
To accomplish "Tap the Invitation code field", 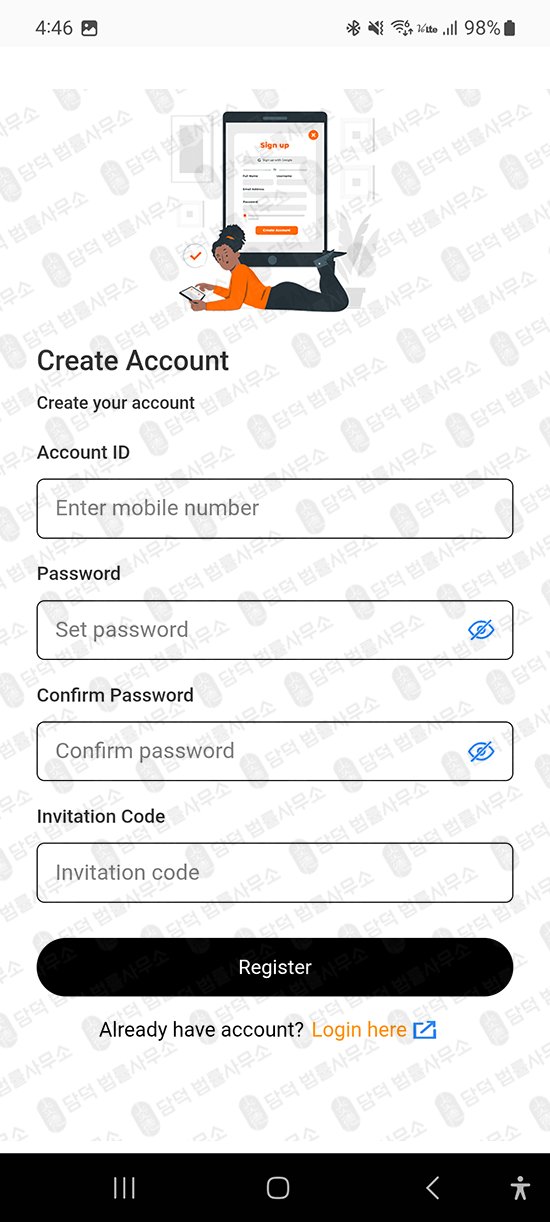I will click(275, 872).
